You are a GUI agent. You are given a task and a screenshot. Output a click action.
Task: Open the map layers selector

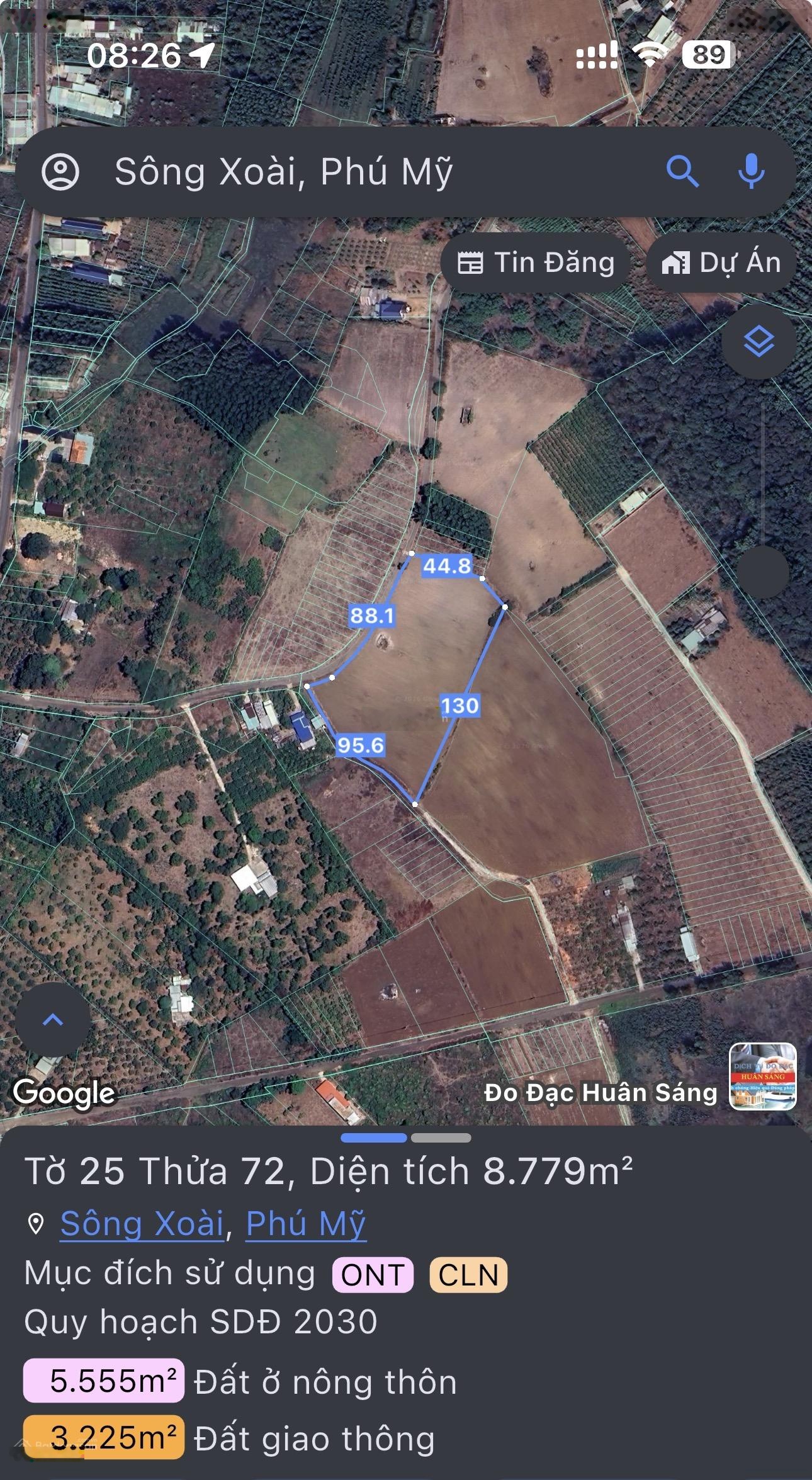758,342
